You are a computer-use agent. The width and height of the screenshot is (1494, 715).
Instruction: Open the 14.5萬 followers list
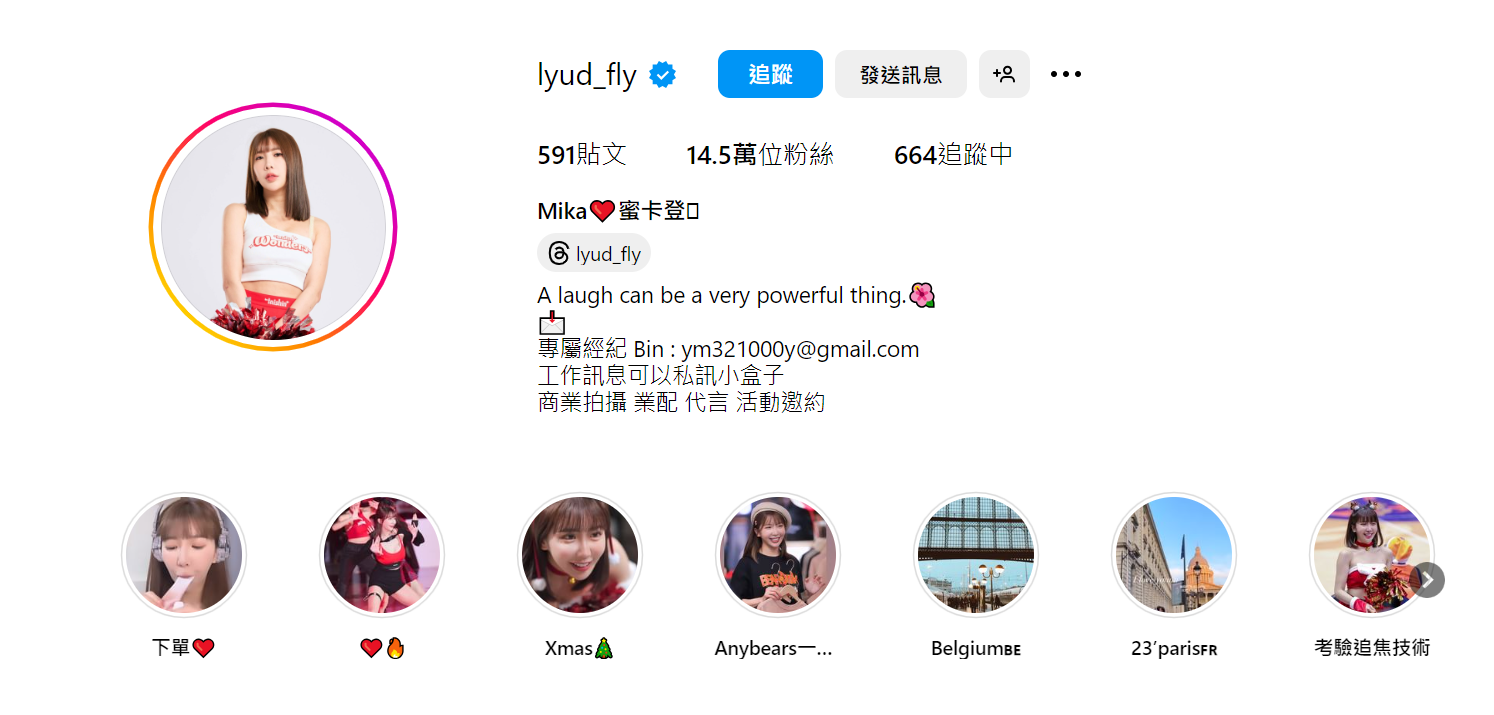(759, 155)
